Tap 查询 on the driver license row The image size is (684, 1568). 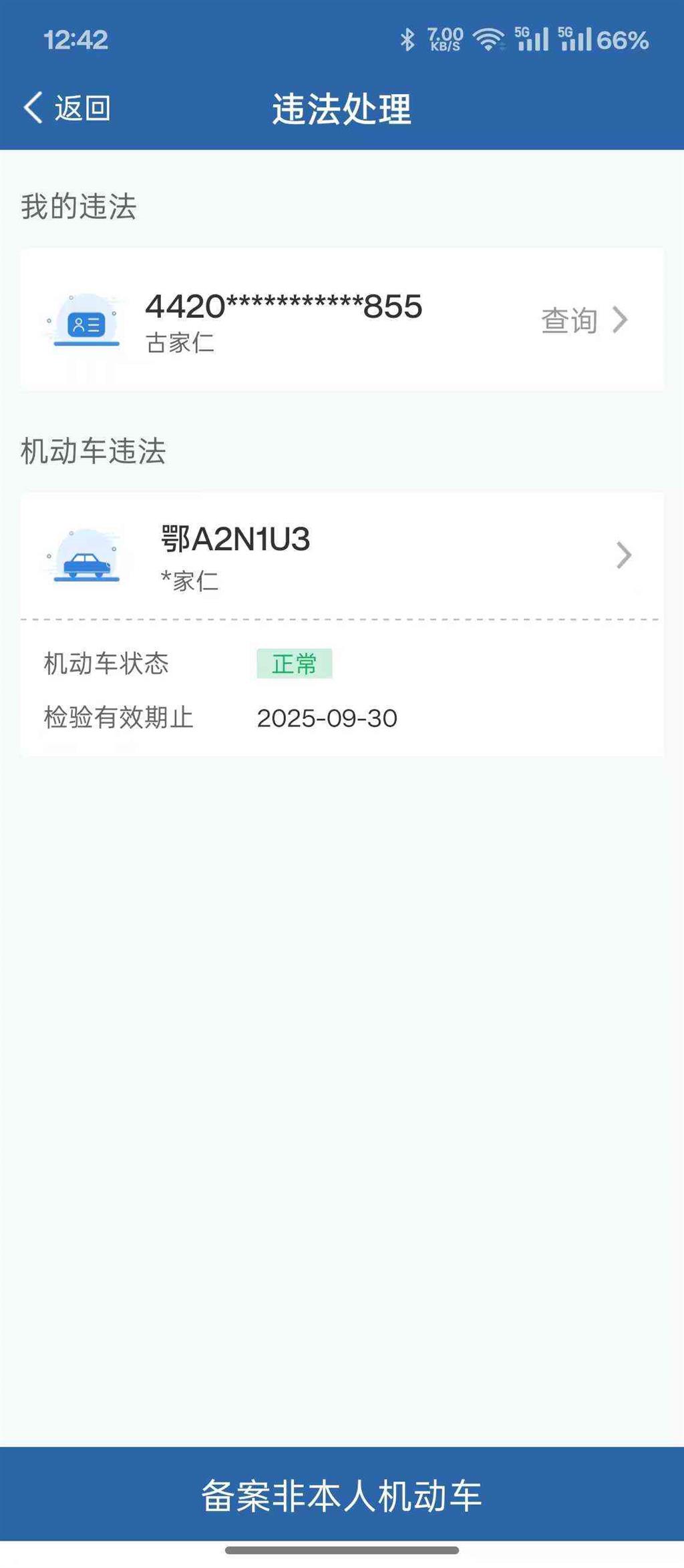click(582, 320)
